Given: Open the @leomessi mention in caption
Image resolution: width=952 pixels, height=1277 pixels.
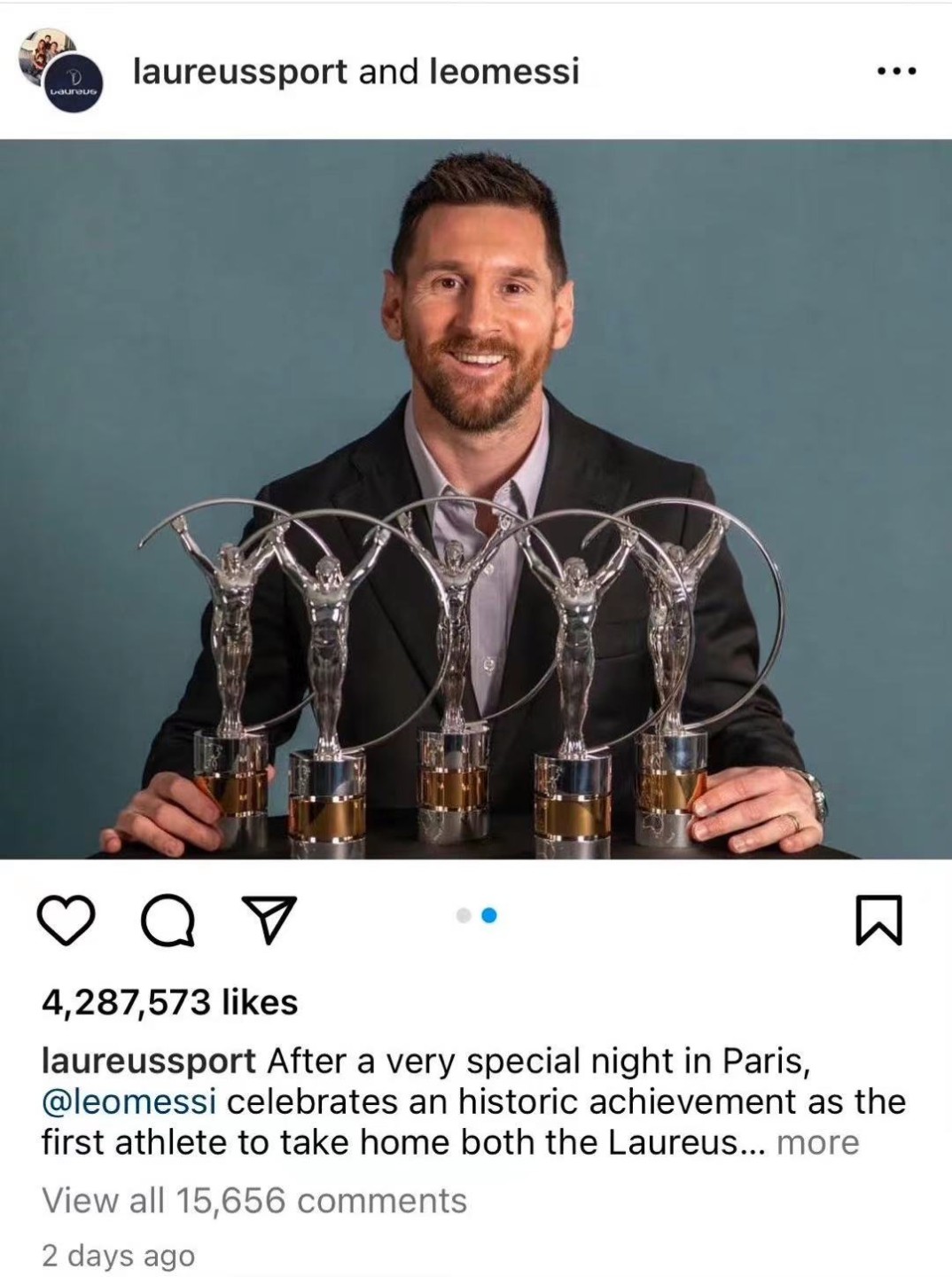Looking at the screenshot, I should (129, 1101).
